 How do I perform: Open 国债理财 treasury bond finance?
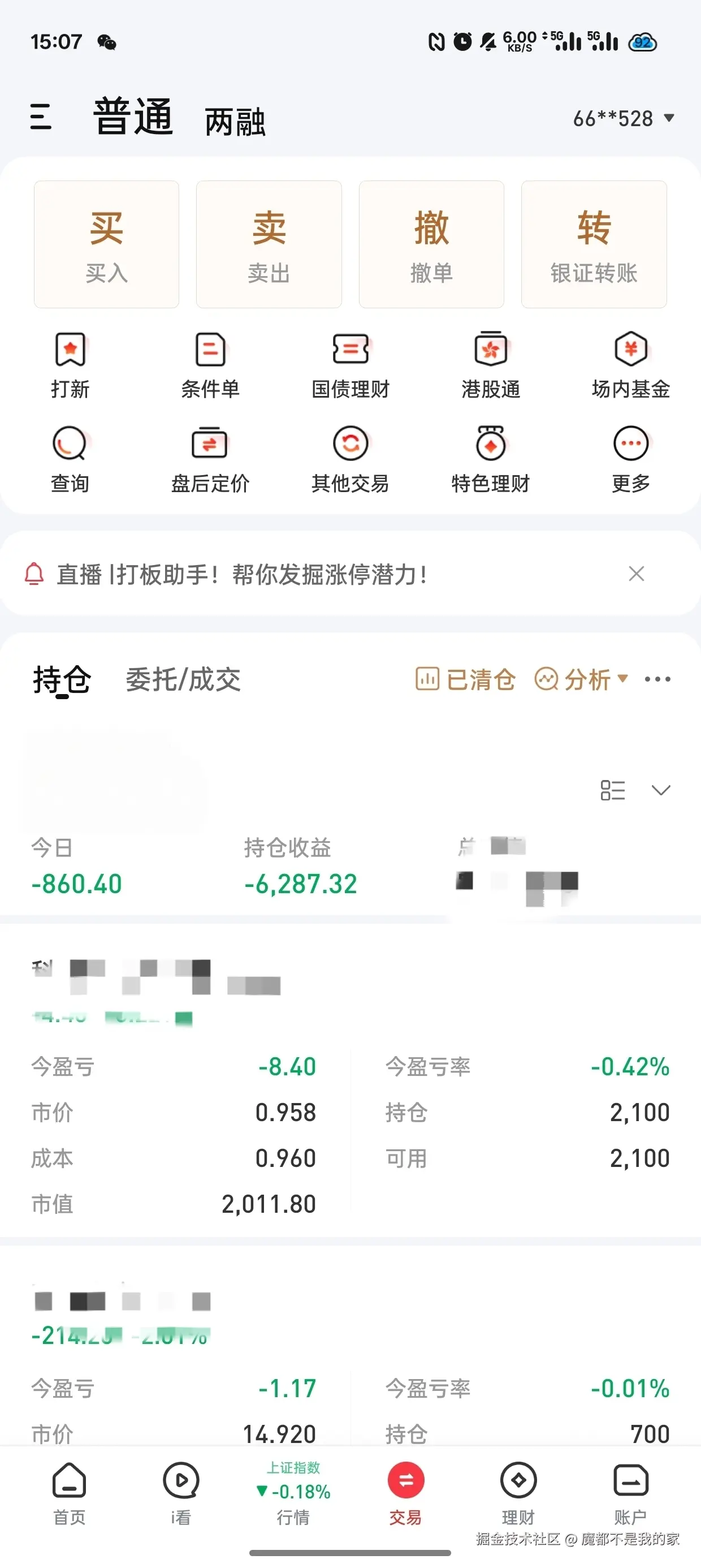coord(350,365)
